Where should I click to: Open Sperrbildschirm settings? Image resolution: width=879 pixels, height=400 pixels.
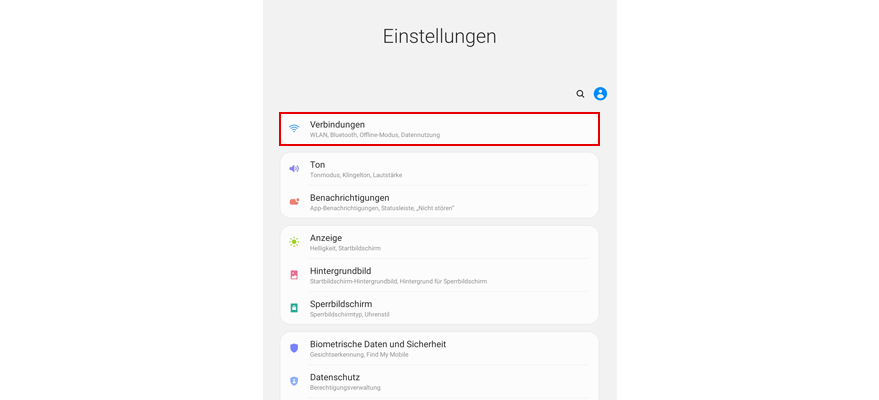point(438,308)
